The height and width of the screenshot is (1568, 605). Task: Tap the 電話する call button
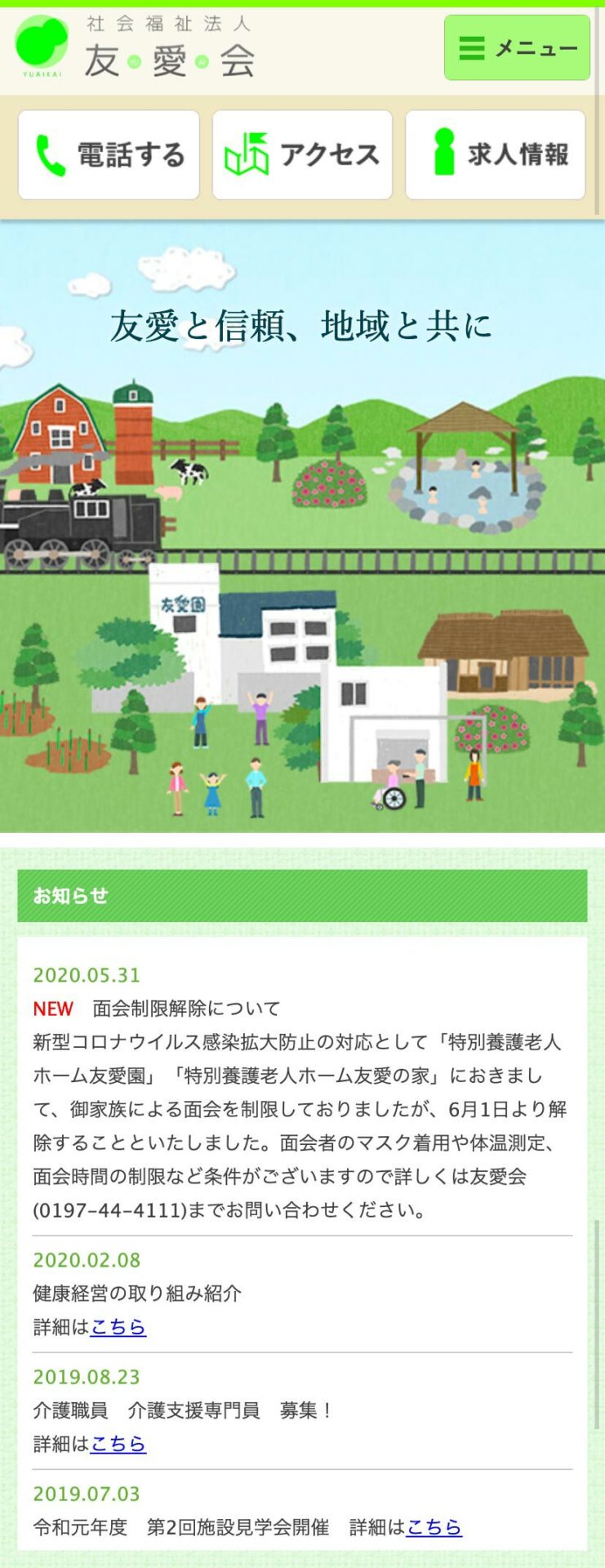[x=109, y=155]
